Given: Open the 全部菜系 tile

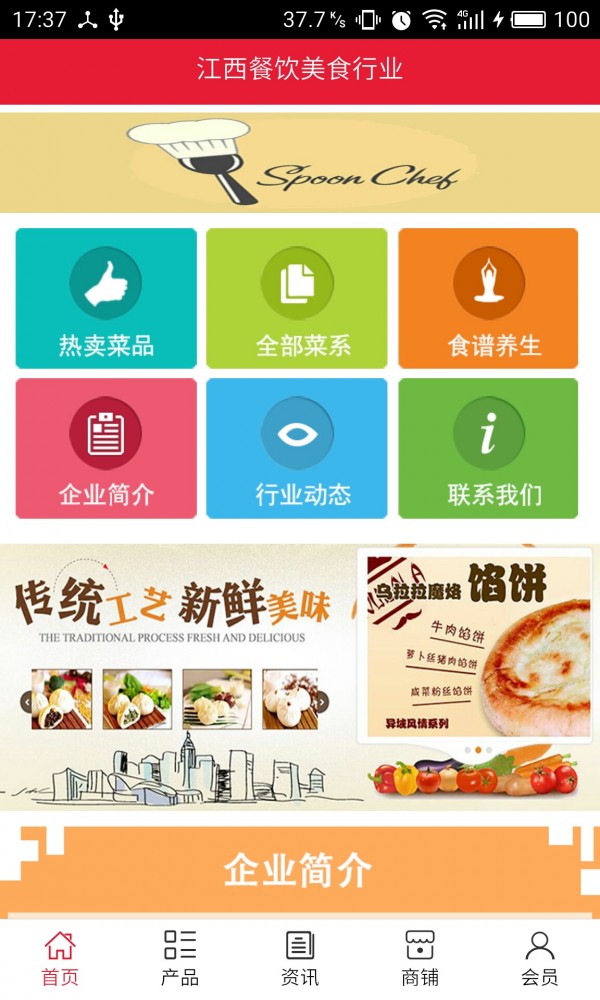Looking at the screenshot, I should (297, 298).
